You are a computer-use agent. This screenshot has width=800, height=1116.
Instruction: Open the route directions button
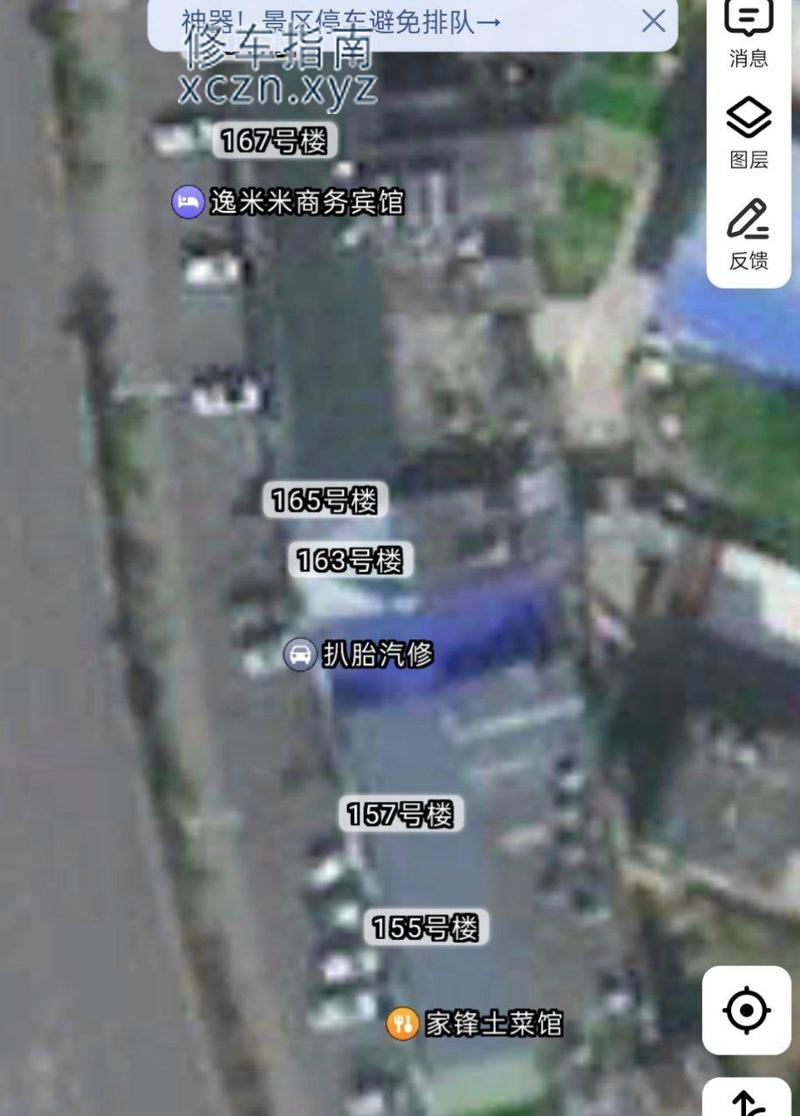pyautogui.click(x=748, y=1100)
